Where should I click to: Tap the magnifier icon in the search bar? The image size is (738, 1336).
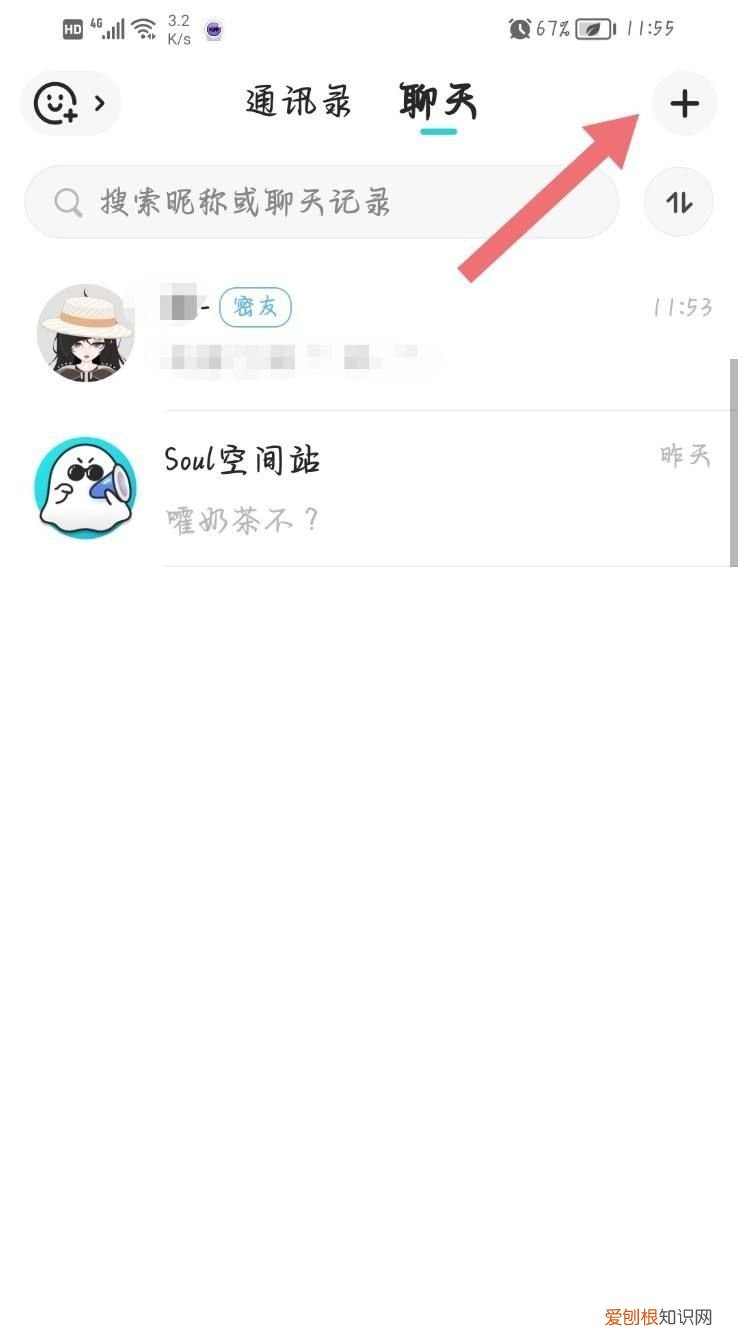67,202
